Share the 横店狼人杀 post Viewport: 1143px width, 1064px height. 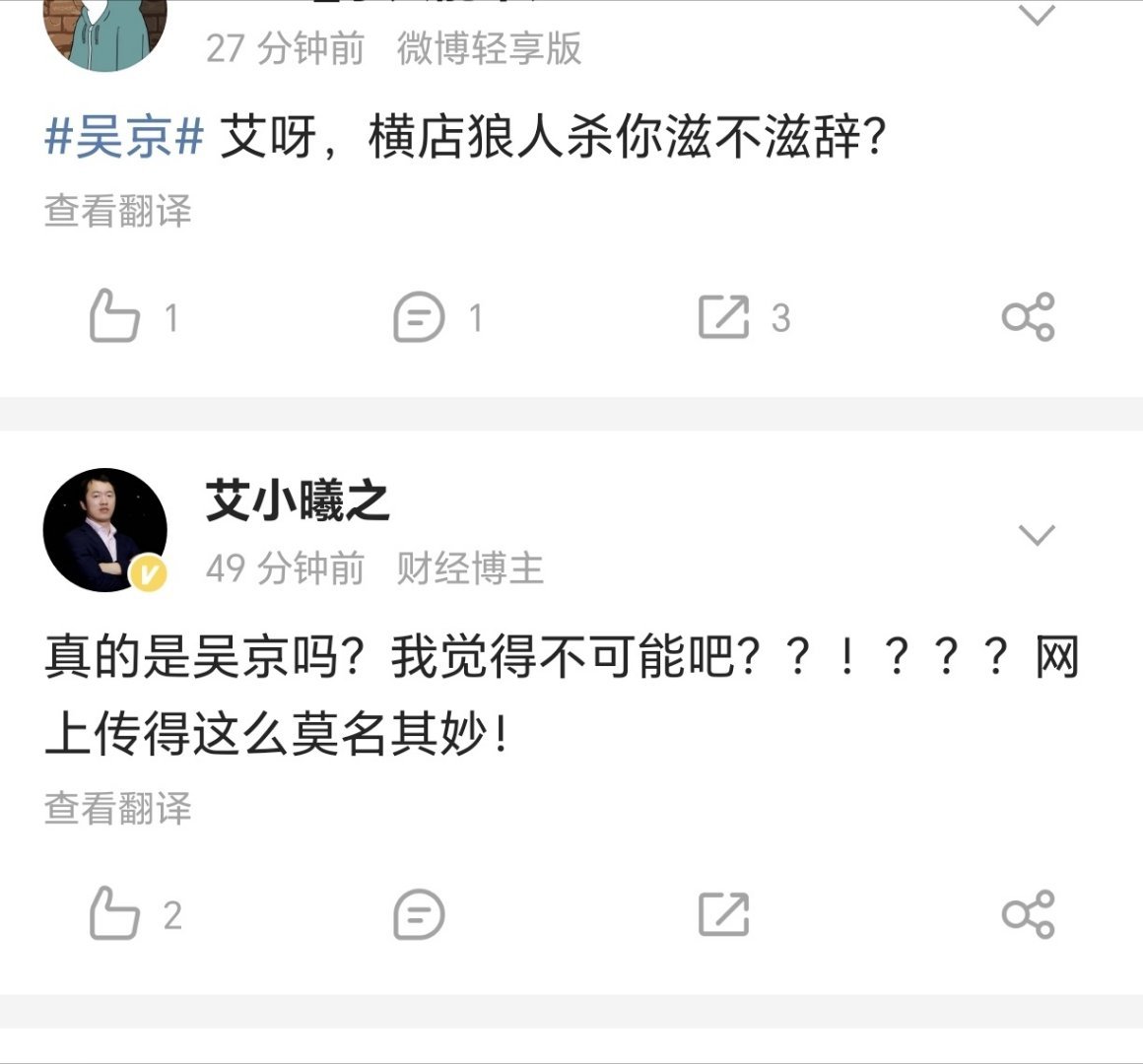[1028, 317]
